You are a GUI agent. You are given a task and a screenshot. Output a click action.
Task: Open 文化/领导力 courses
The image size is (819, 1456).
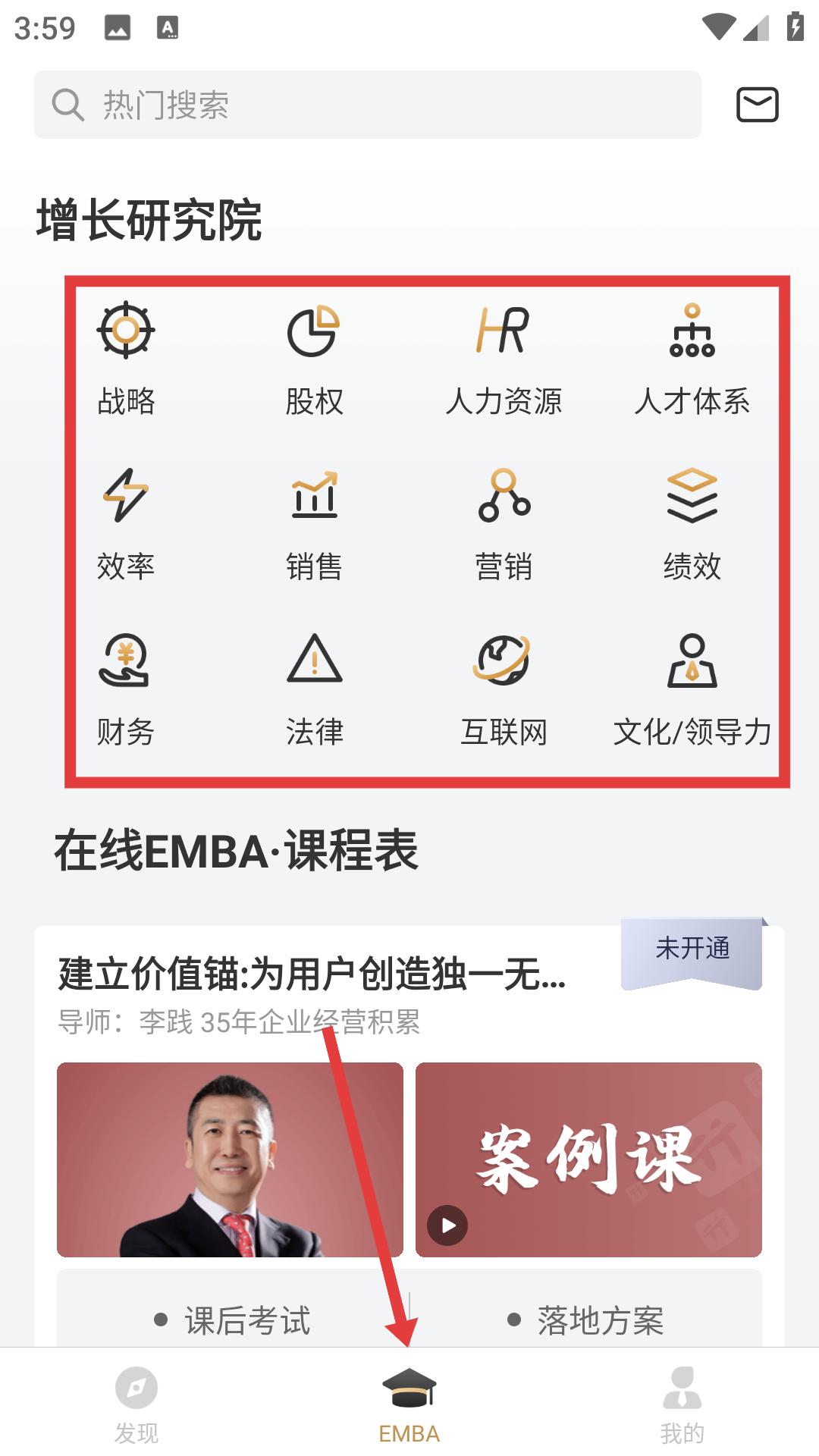click(692, 689)
